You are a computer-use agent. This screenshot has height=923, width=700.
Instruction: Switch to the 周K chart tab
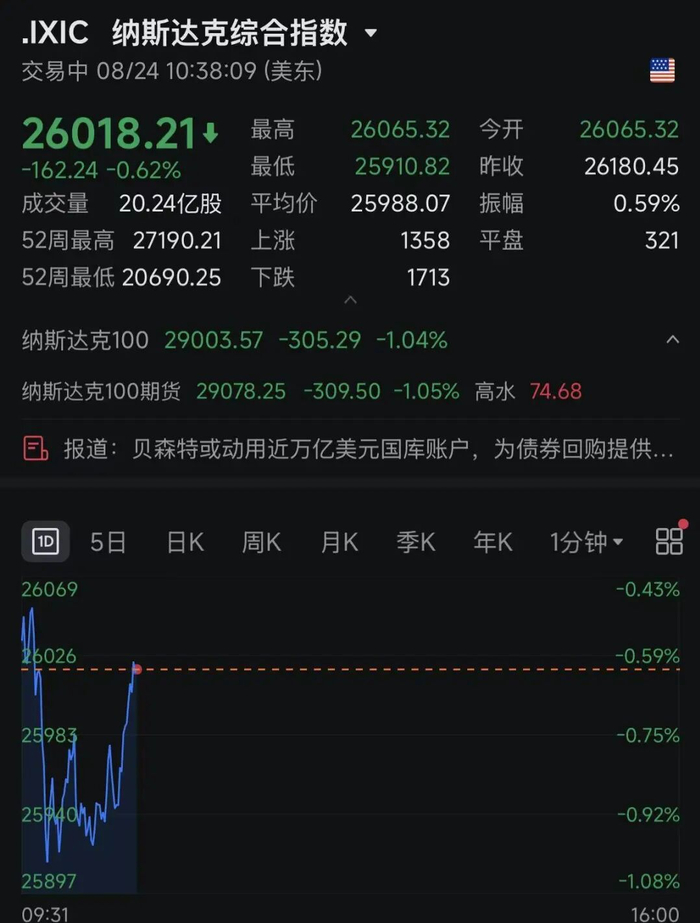click(262, 542)
